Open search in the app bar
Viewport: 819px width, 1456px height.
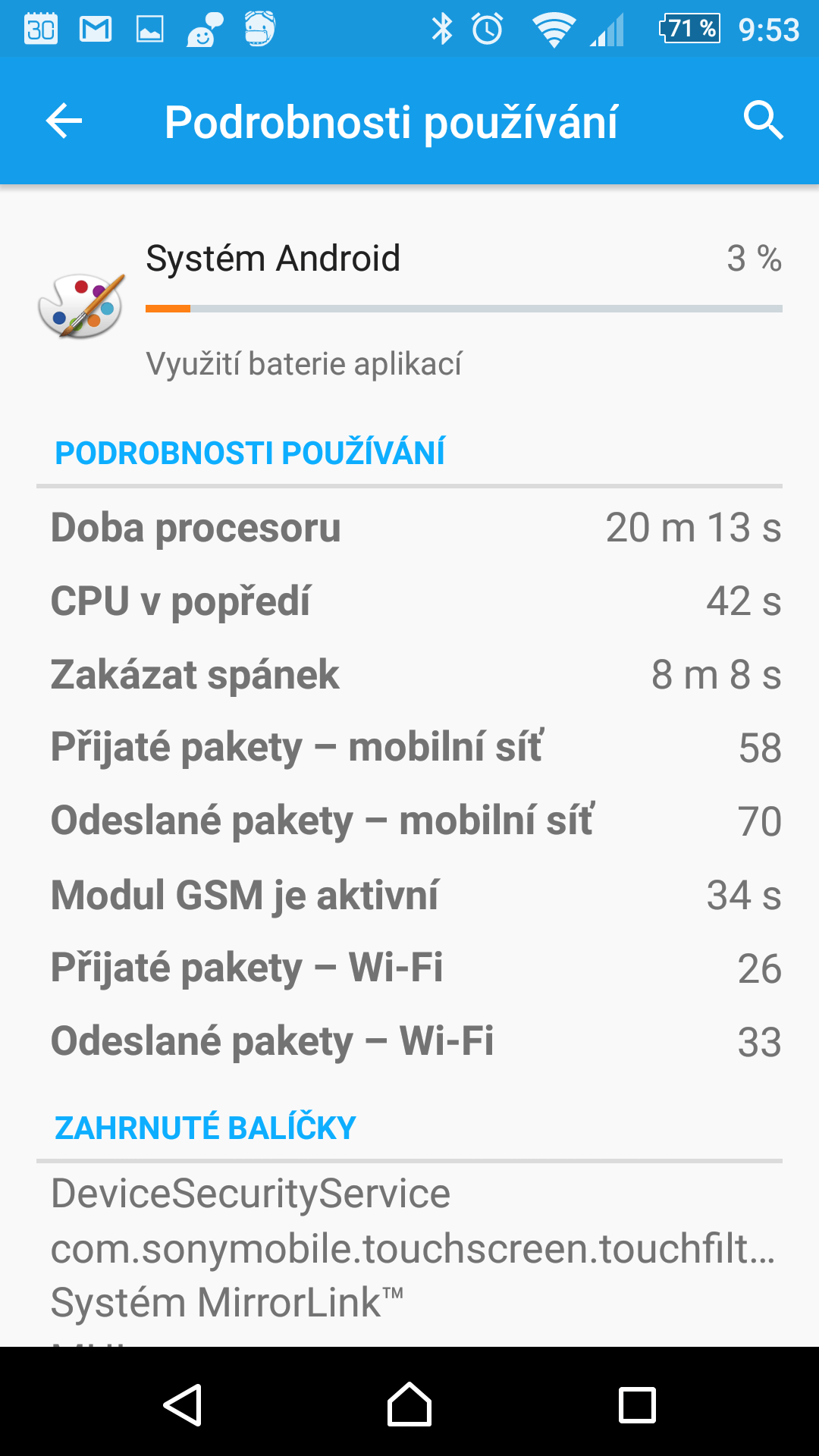tap(763, 121)
